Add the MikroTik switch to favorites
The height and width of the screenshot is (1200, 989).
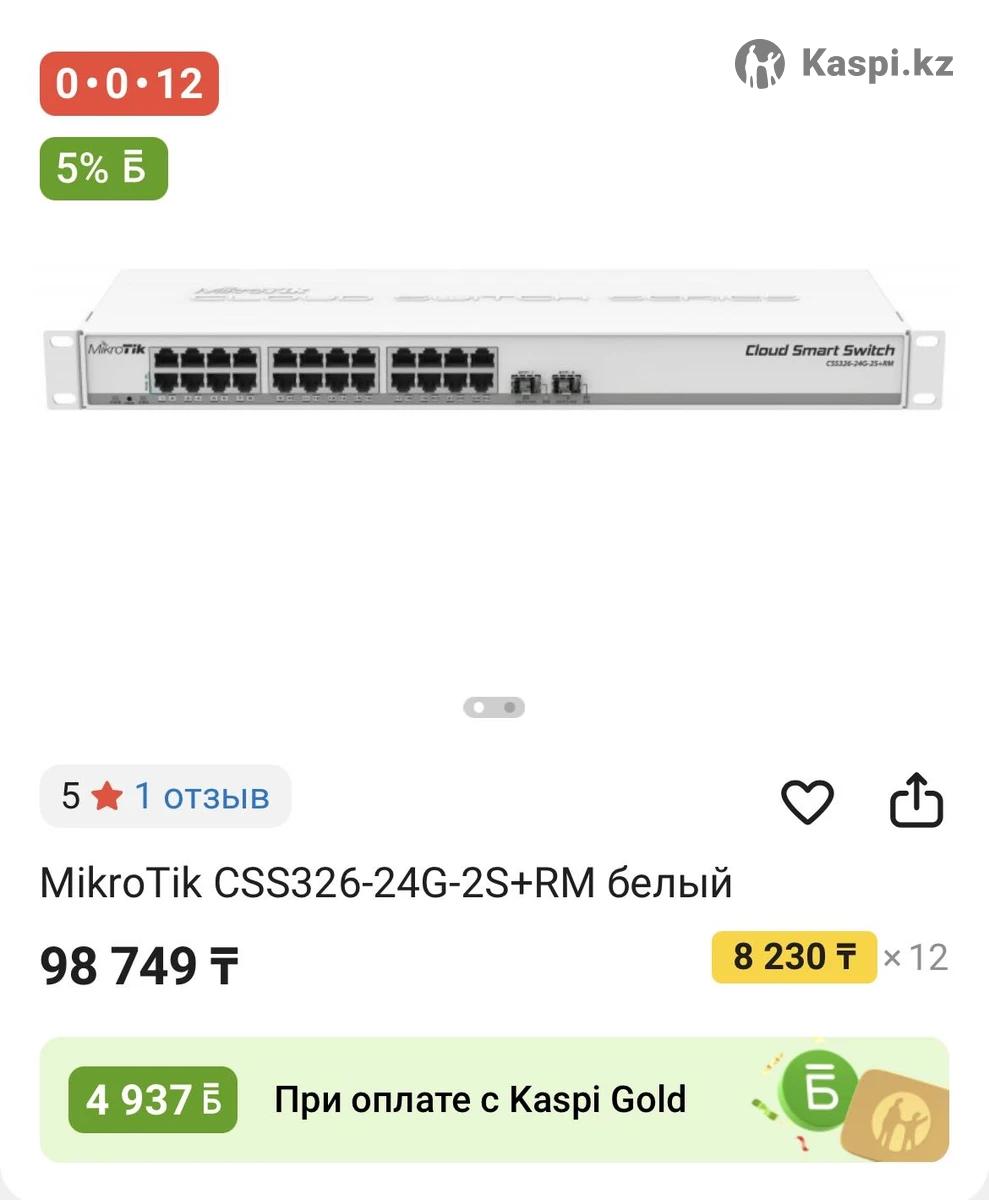click(x=806, y=802)
